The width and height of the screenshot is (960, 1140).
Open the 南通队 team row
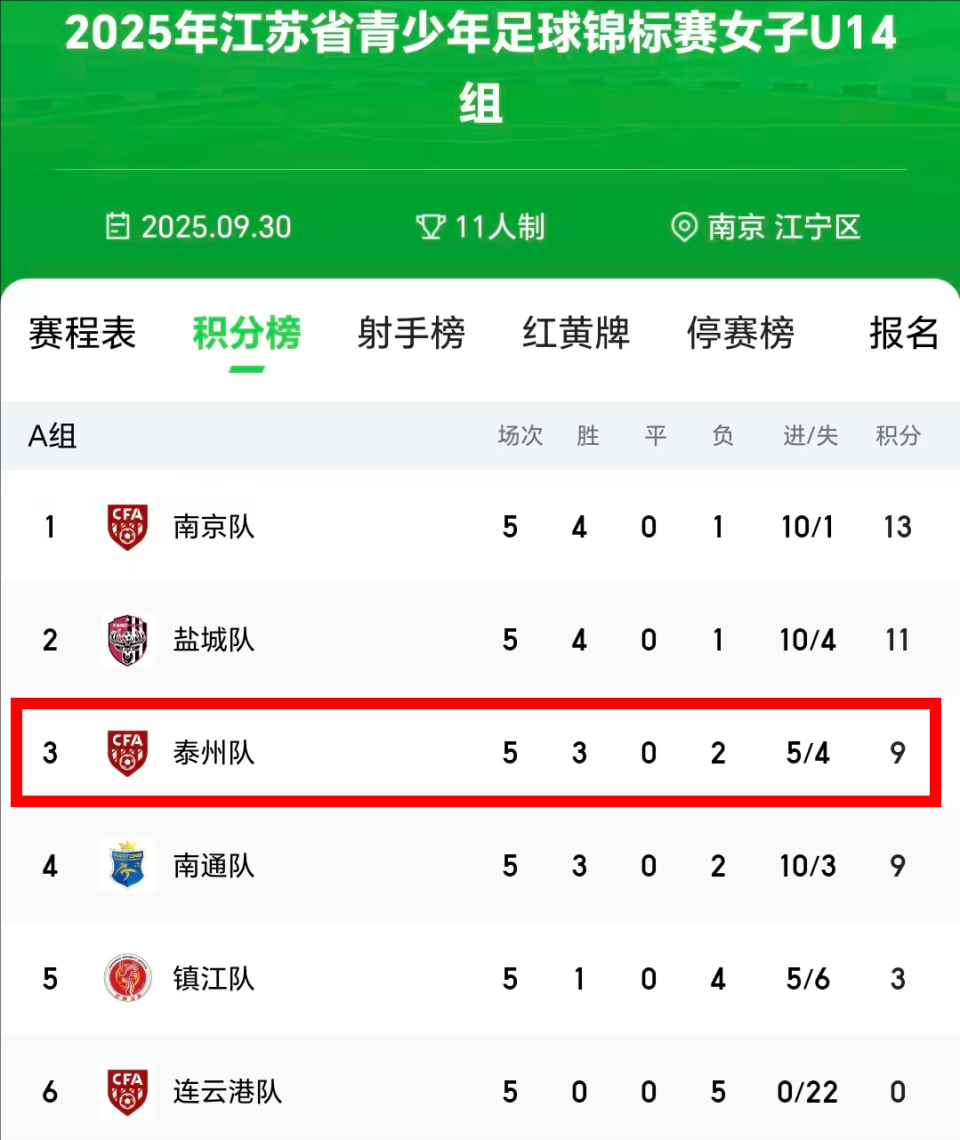point(214,865)
